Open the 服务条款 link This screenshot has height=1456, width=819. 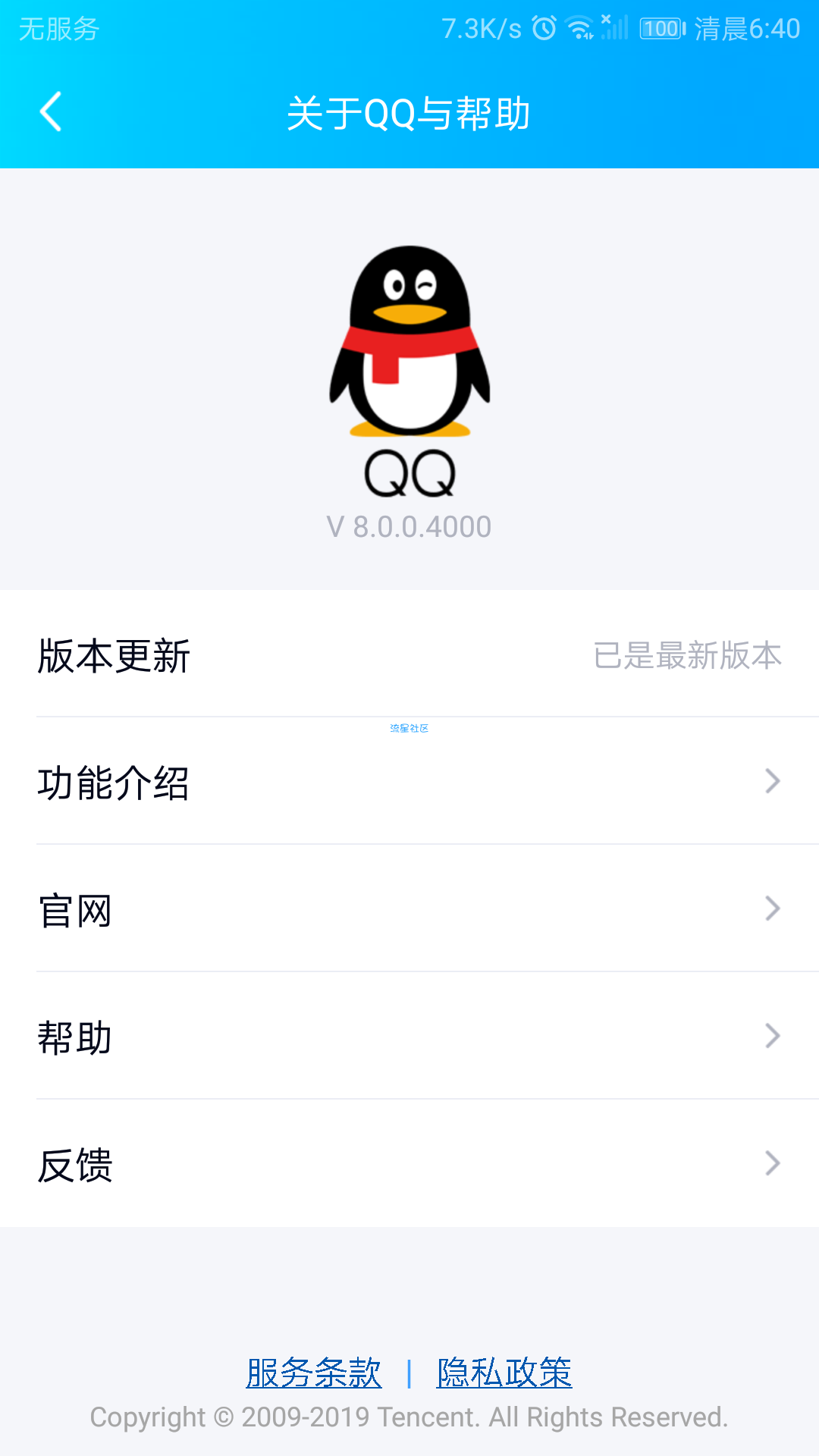pyautogui.click(x=314, y=1373)
